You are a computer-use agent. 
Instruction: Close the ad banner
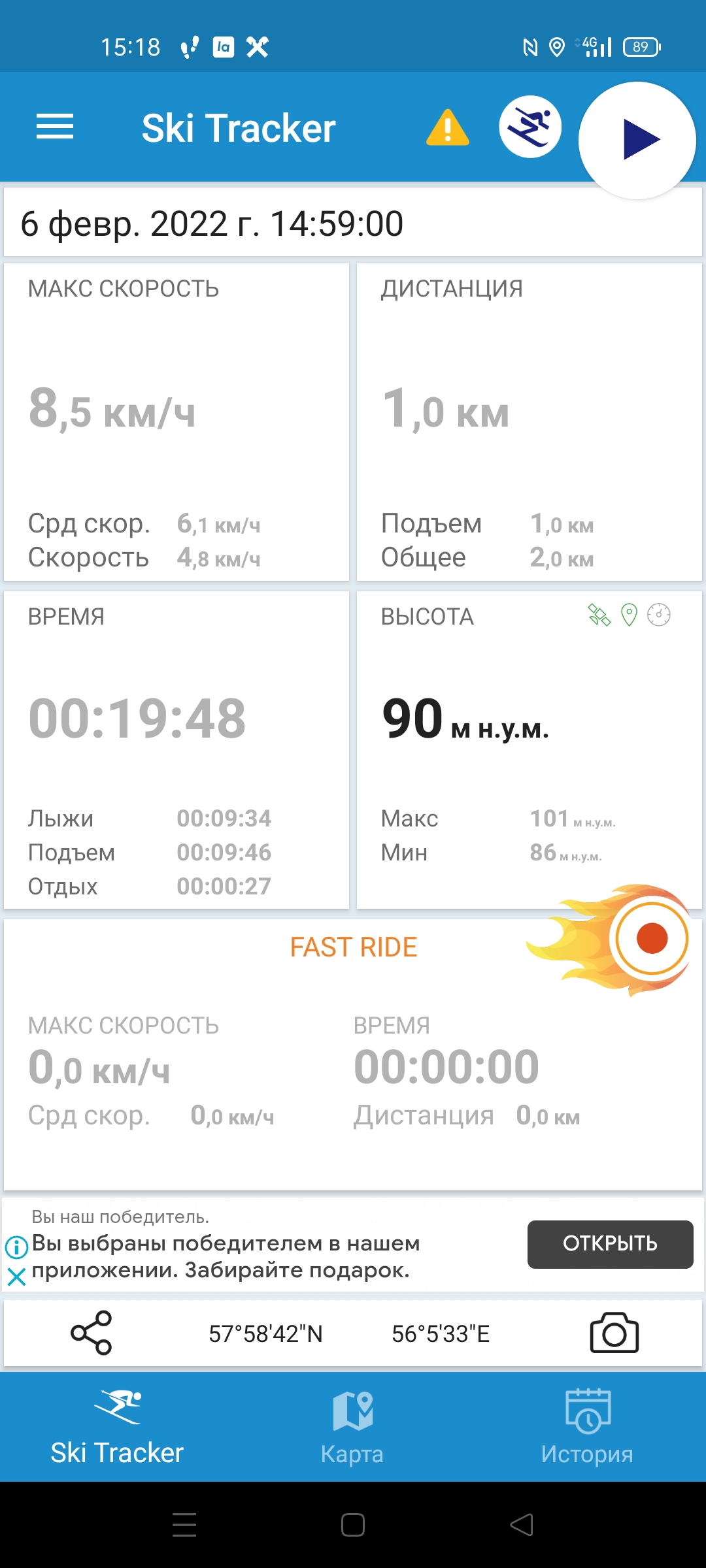point(16,1276)
